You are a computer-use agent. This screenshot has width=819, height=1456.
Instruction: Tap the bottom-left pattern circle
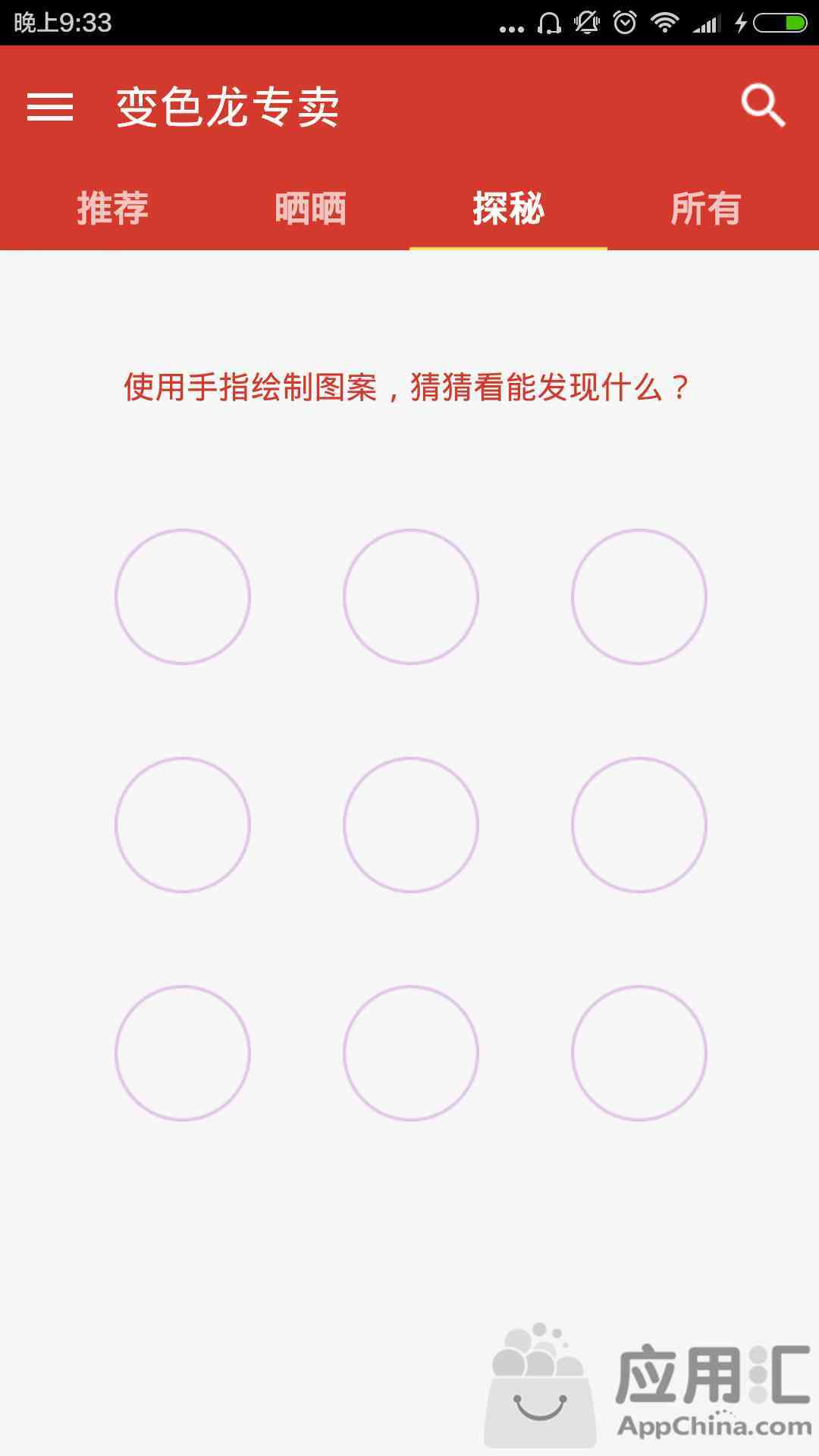click(x=183, y=1053)
